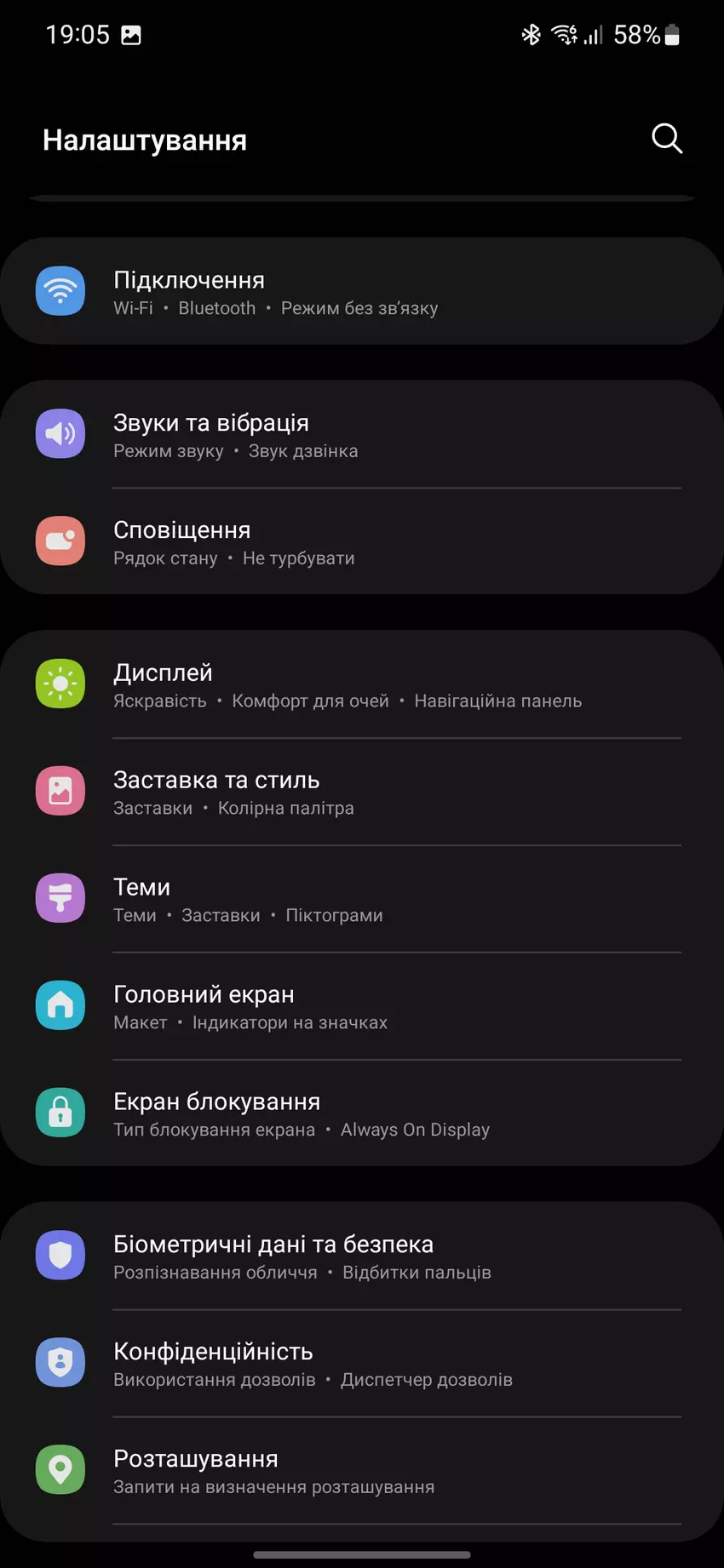
Task: Select the speaker icon for Звуки та вібрація
Action: tap(60, 433)
